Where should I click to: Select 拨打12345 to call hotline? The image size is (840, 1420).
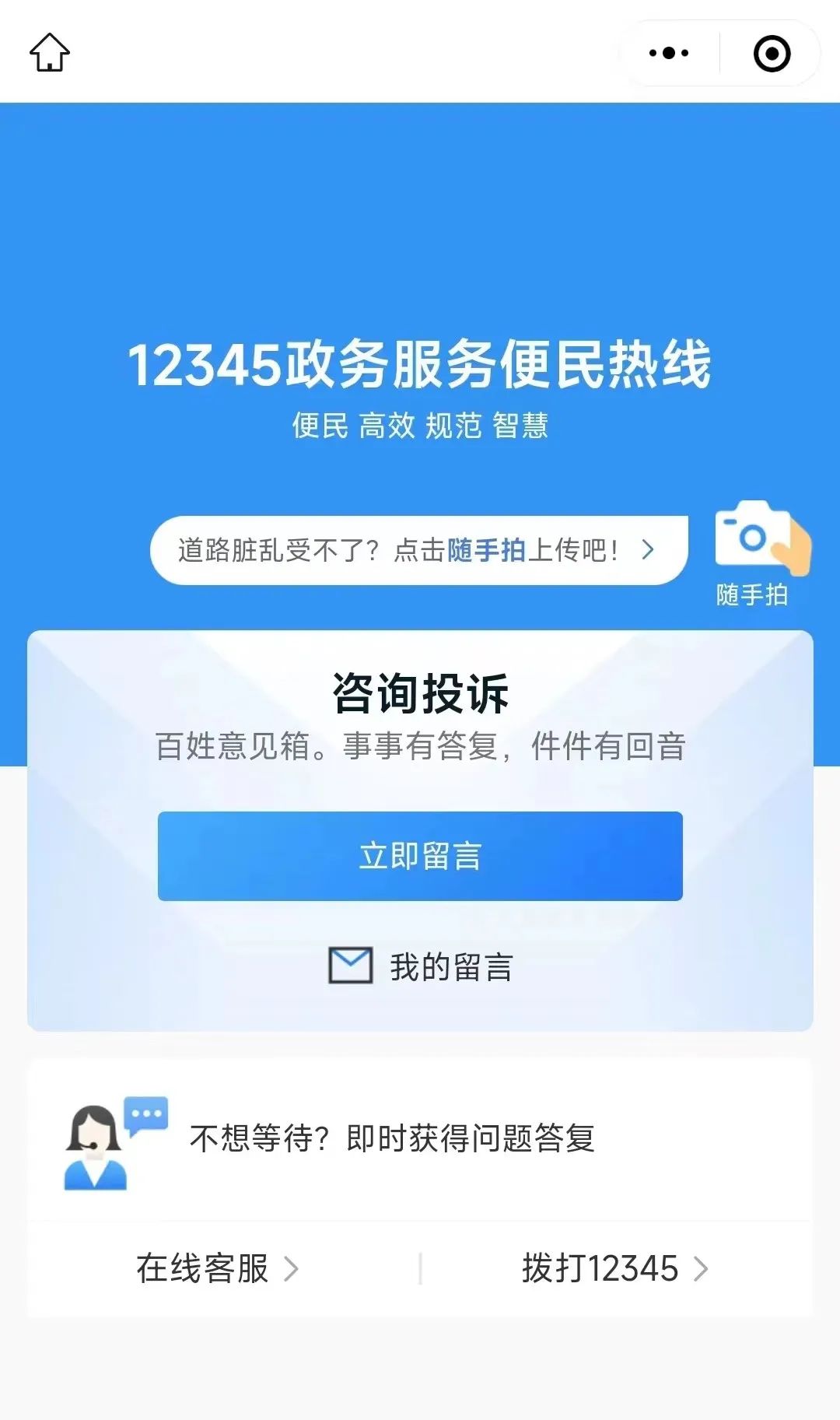tap(614, 1268)
